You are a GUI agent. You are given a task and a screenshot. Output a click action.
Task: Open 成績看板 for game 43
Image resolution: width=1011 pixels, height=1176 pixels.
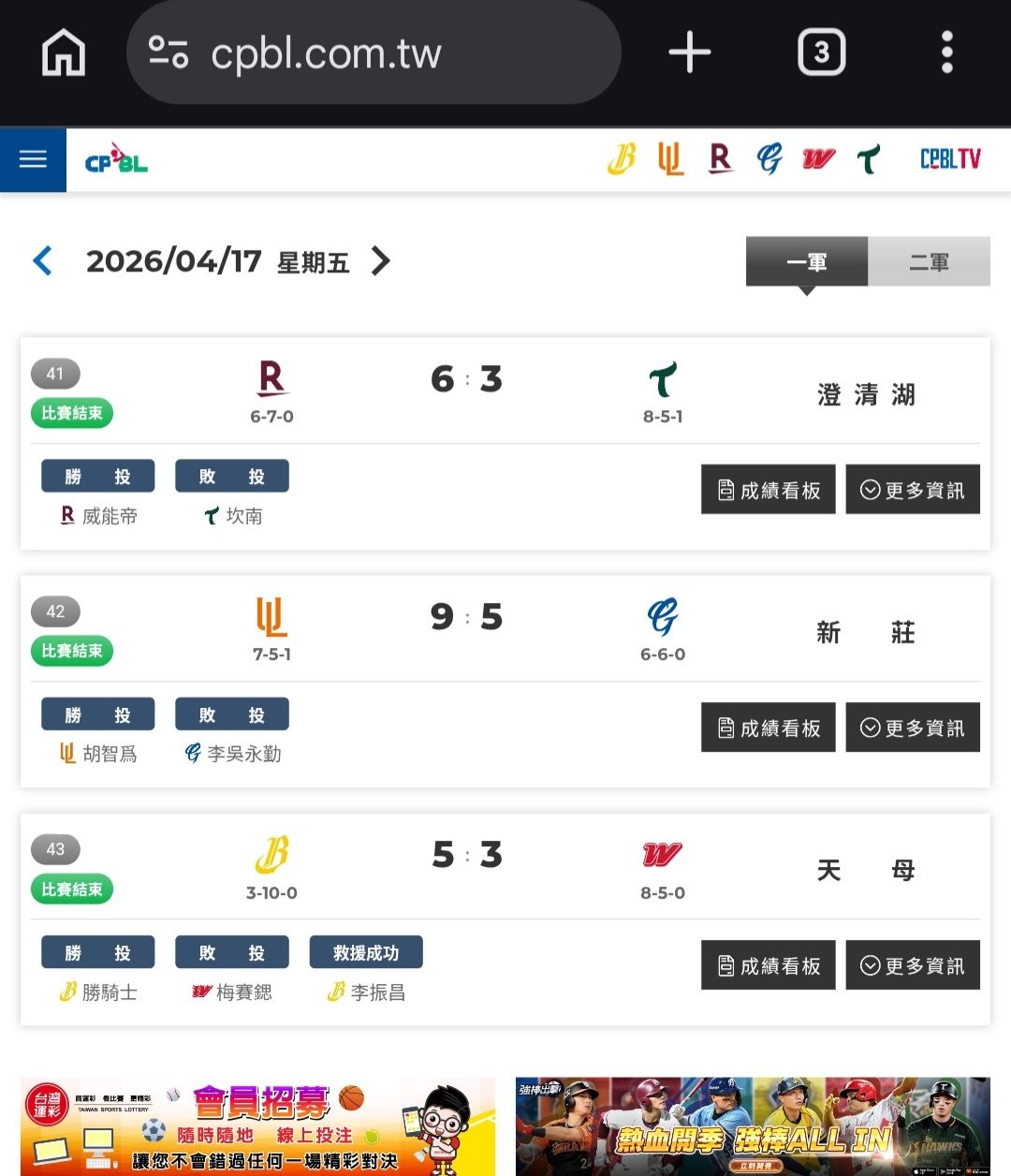point(769,965)
